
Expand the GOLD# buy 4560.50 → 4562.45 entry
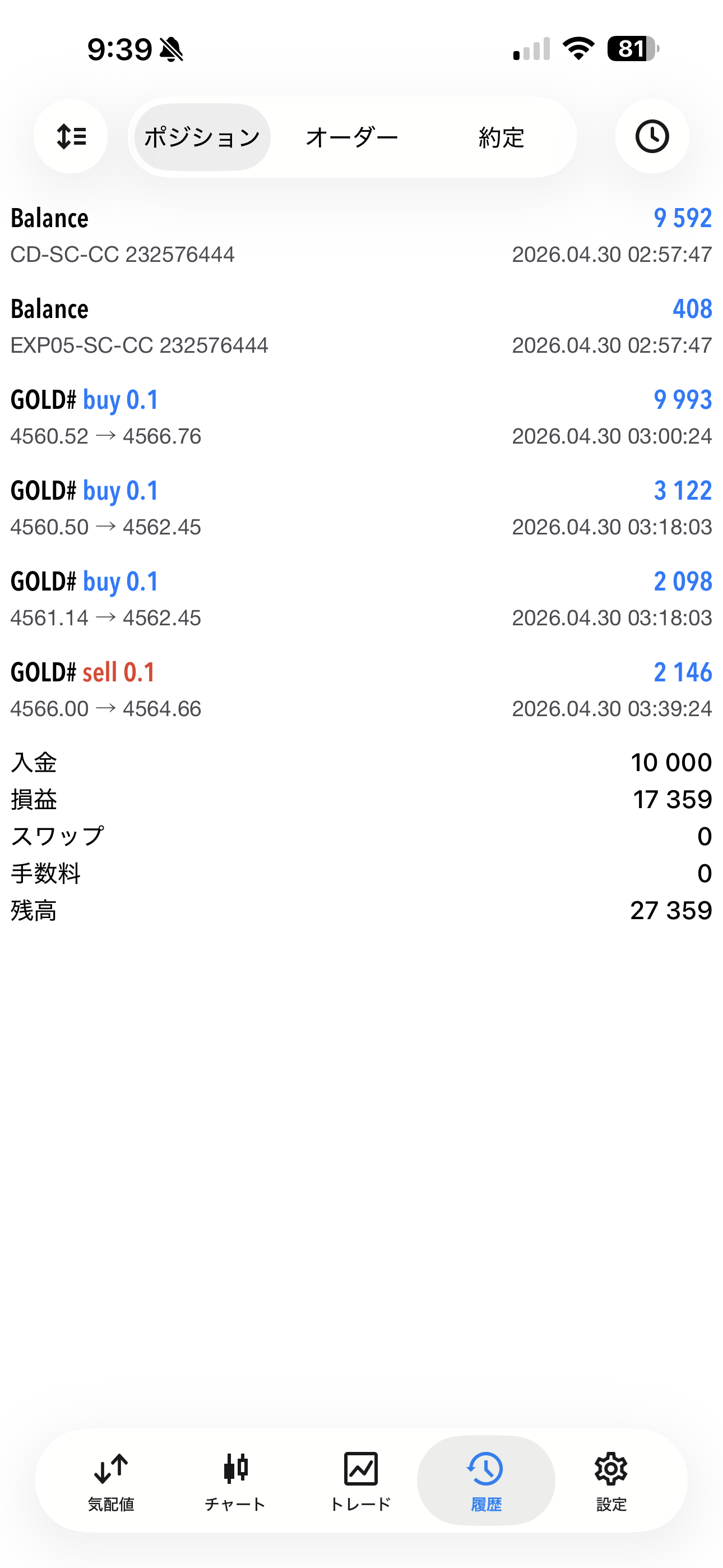tap(361, 508)
